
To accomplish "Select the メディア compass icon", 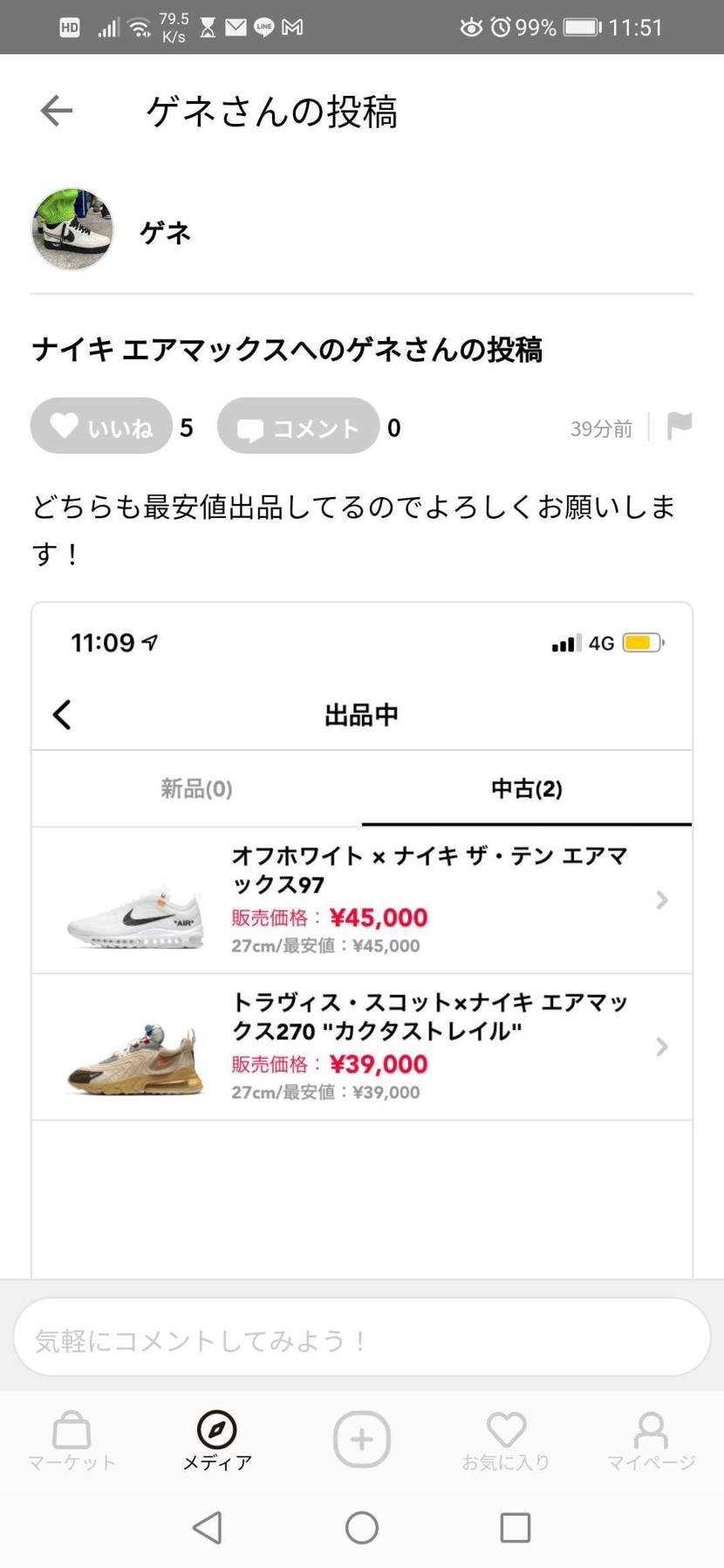I will point(216,1434).
